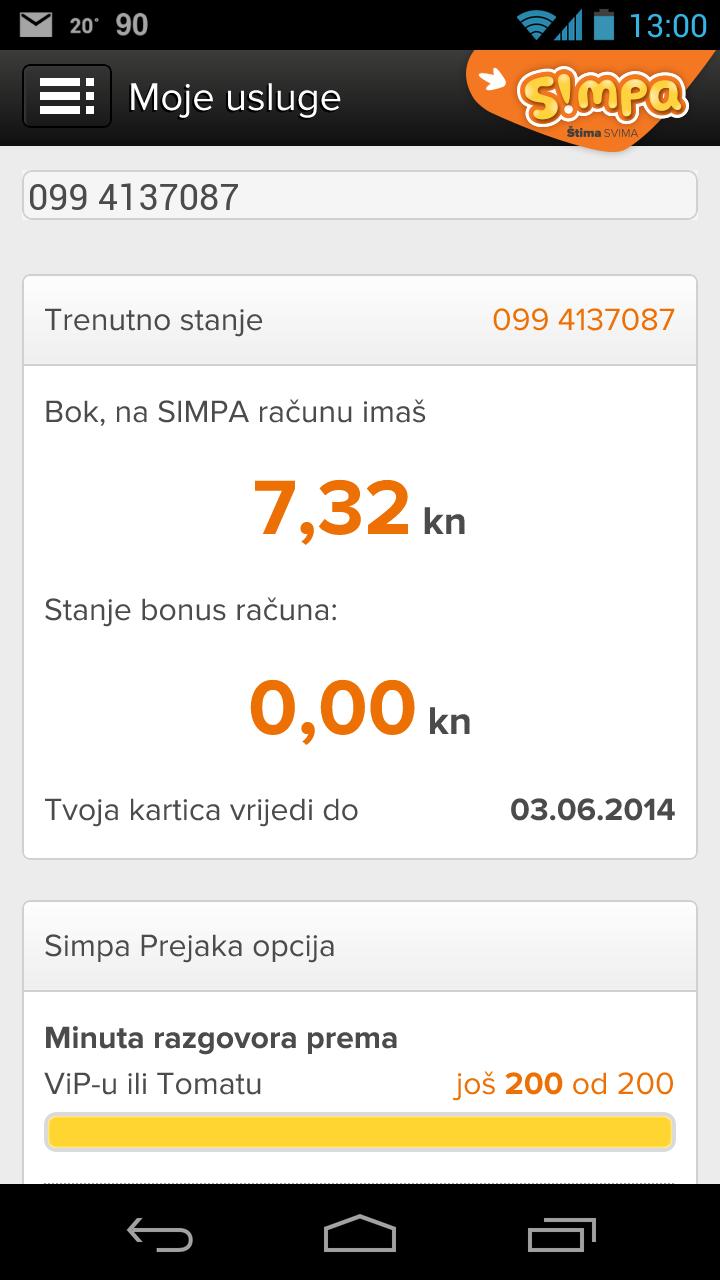
Task: Tap the 7,32 kn account balance
Action: [360, 510]
